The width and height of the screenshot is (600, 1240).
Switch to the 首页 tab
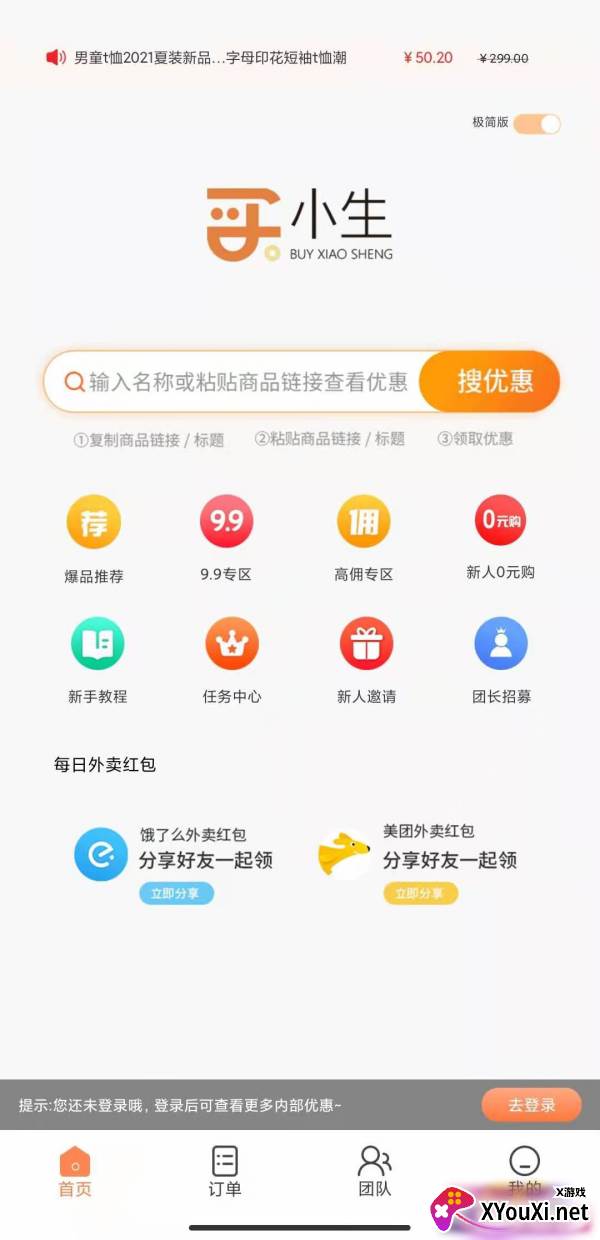[x=75, y=1172]
